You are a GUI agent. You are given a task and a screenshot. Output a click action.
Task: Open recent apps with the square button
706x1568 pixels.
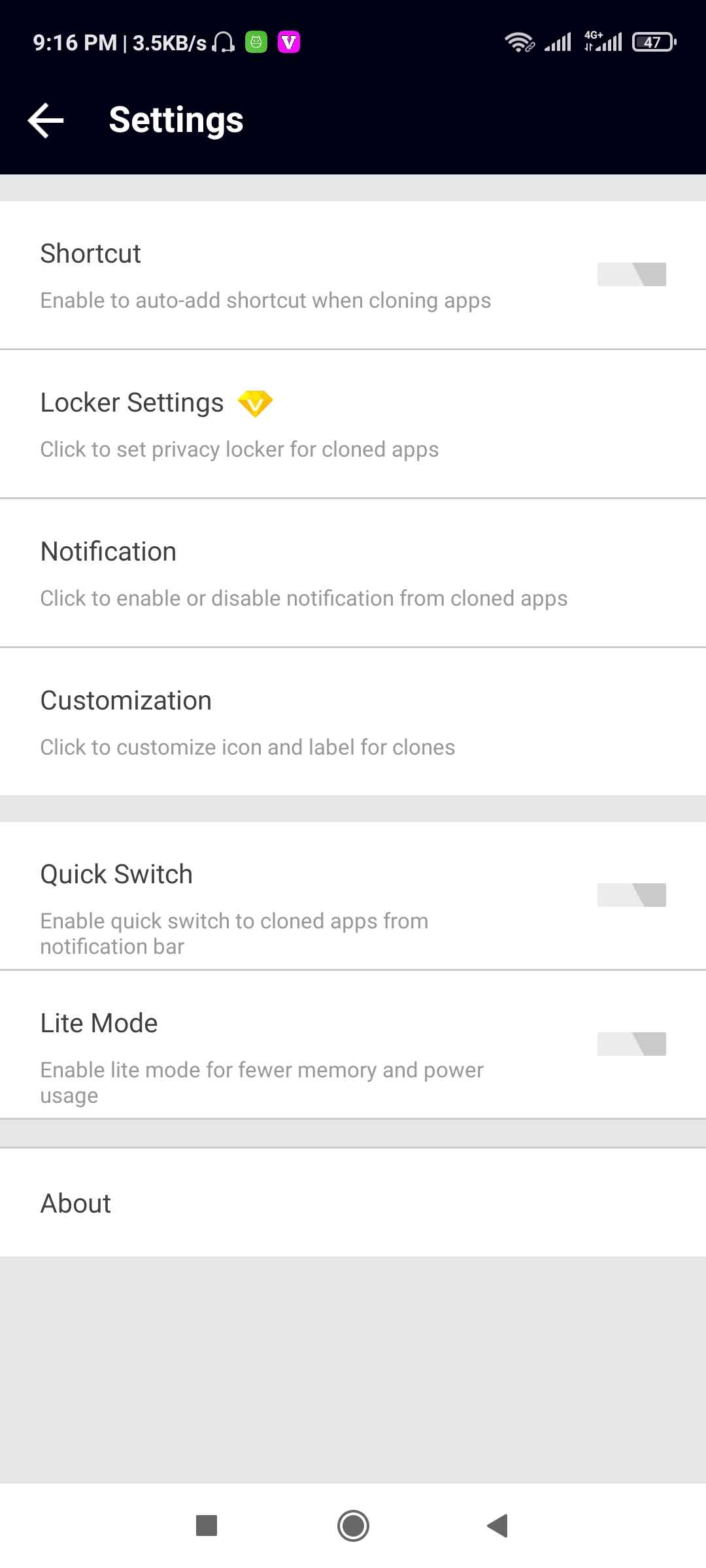tap(207, 1526)
